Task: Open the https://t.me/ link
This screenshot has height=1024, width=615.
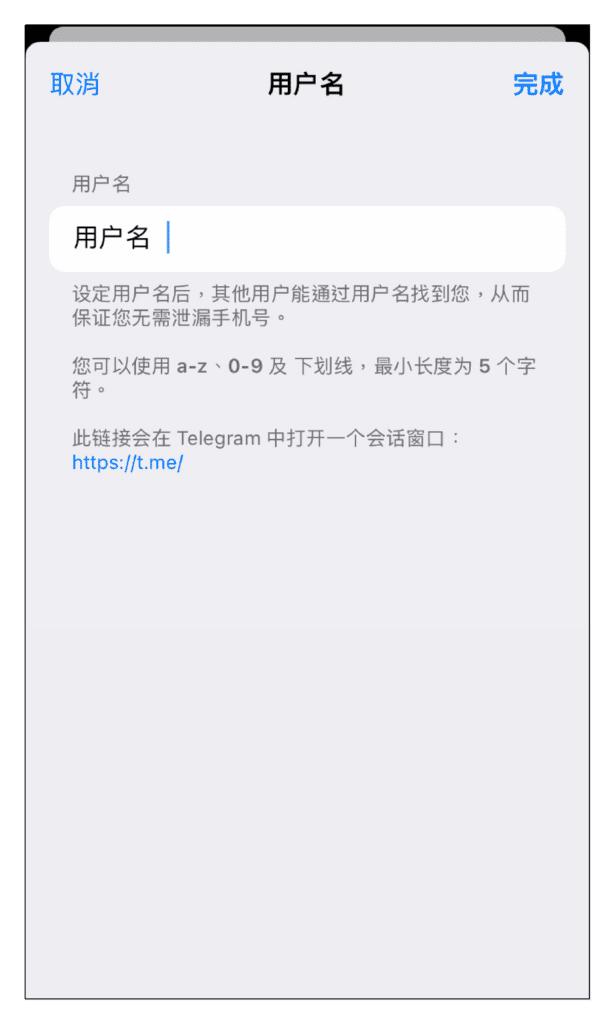Action: 127,463
